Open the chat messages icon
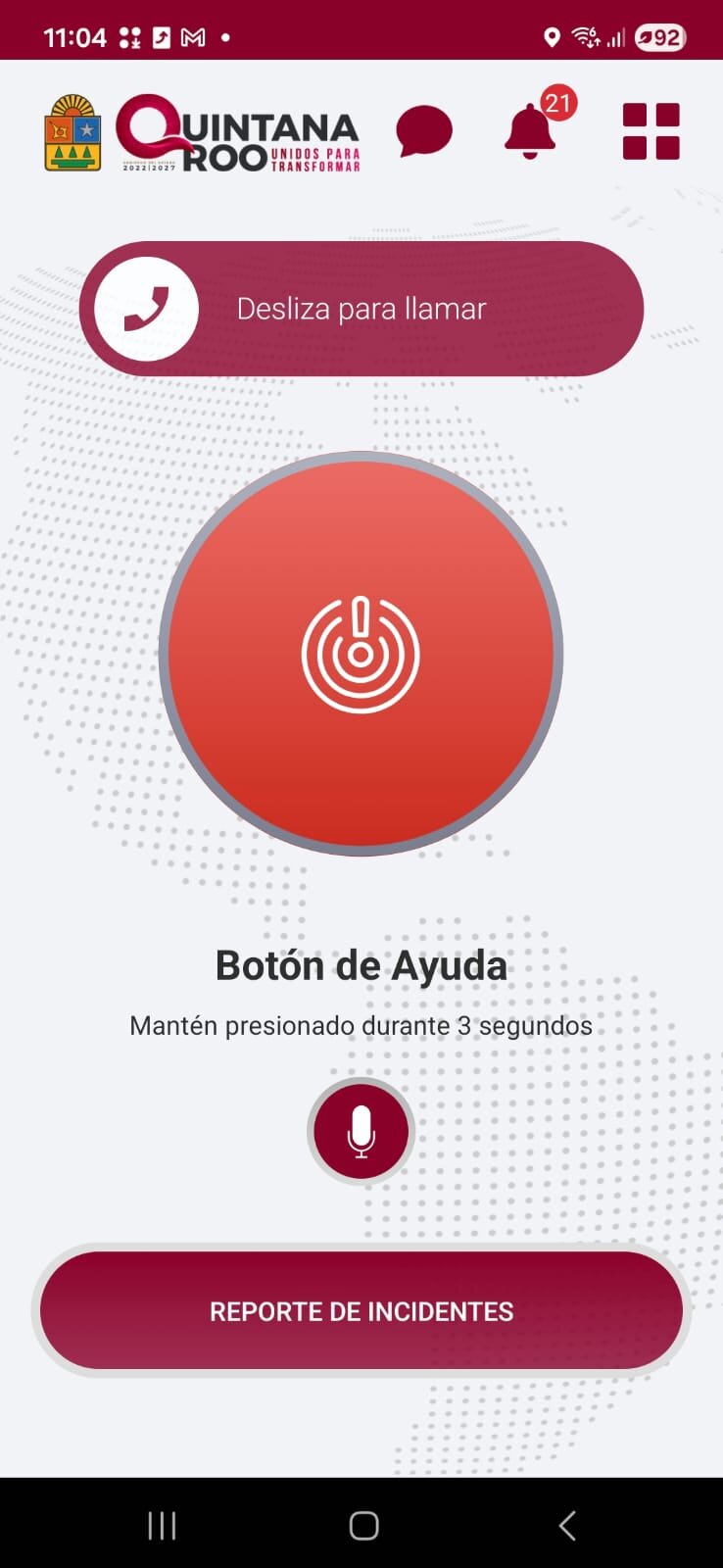Viewport: 723px width, 1568px height. 424,131
